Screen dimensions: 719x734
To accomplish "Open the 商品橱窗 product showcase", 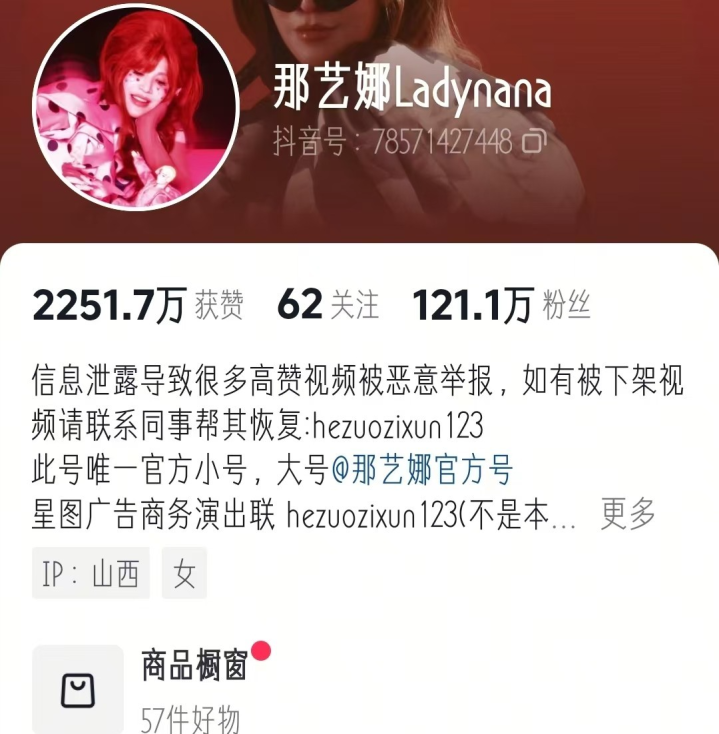I will click(195, 666).
